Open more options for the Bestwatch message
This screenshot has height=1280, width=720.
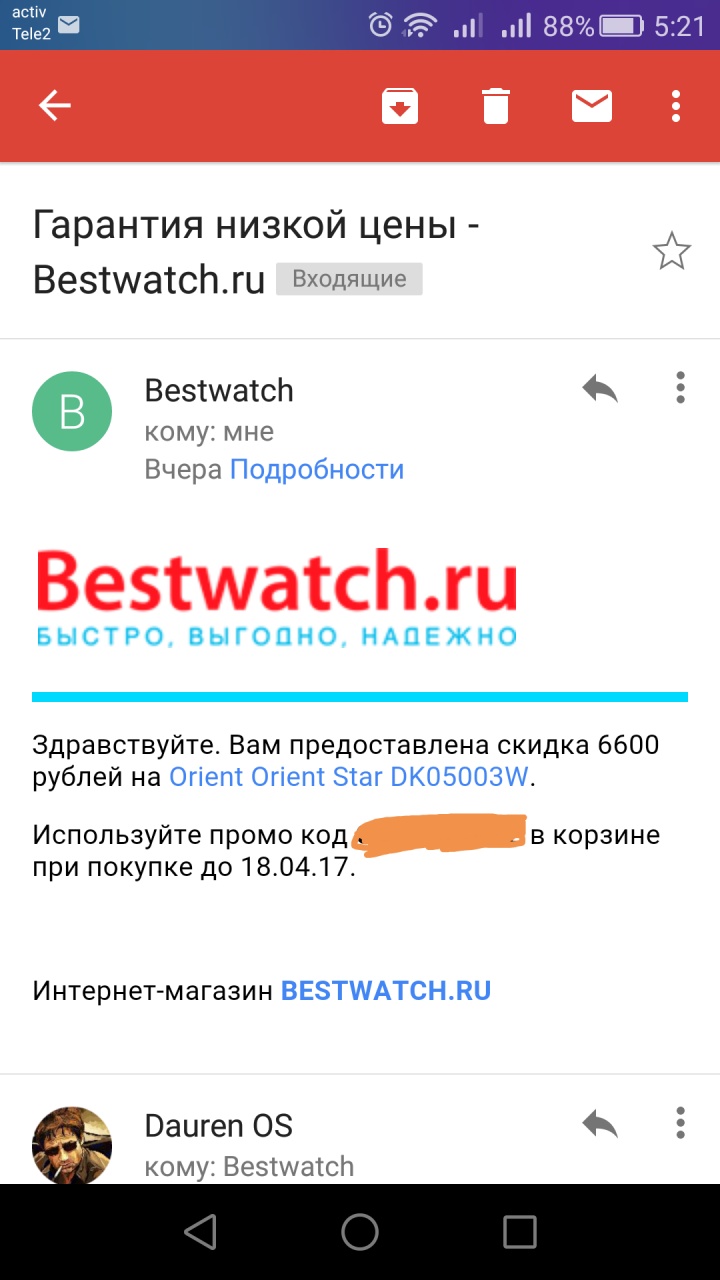(x=680, y=388)
